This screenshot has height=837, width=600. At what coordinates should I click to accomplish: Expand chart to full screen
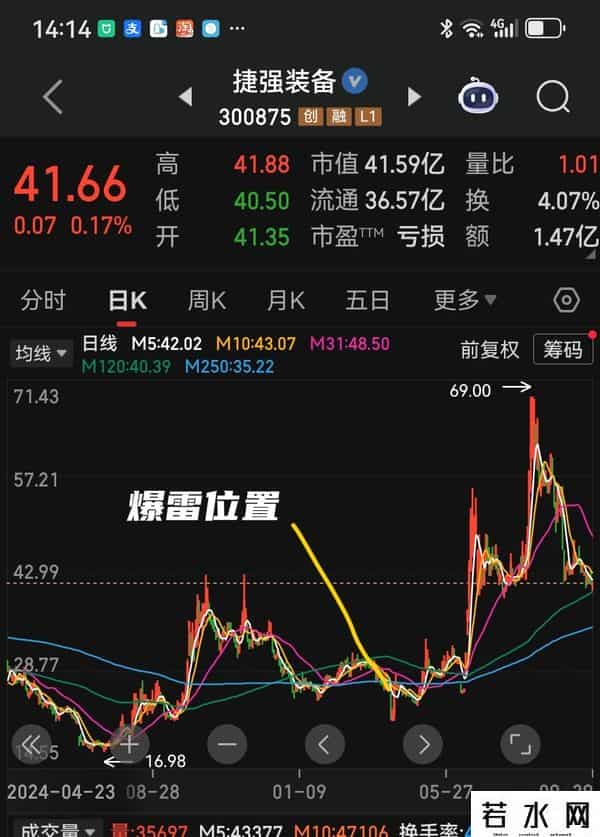point(520,744)
